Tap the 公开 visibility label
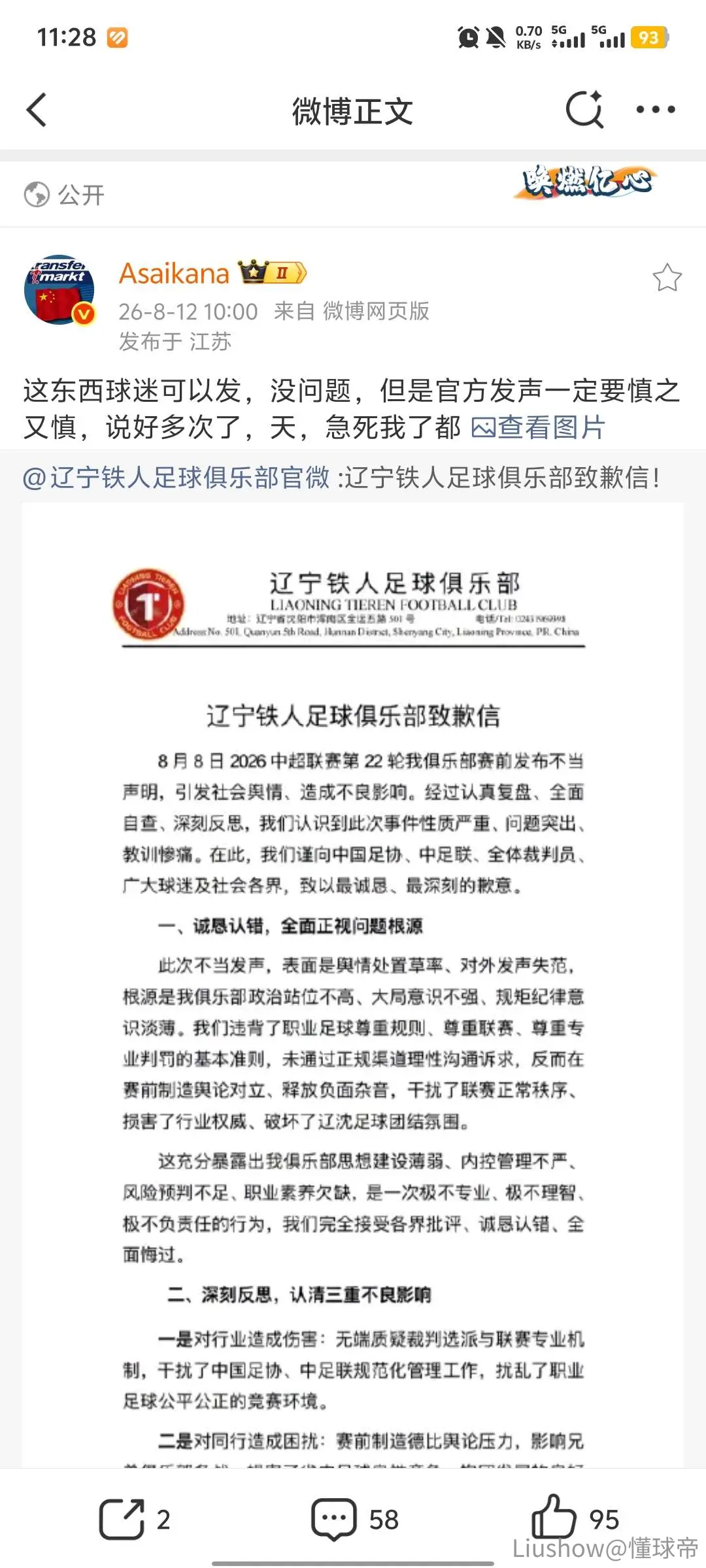This screenshot has height=1568, width=706. pyautogui.click(x=64, y=195)
